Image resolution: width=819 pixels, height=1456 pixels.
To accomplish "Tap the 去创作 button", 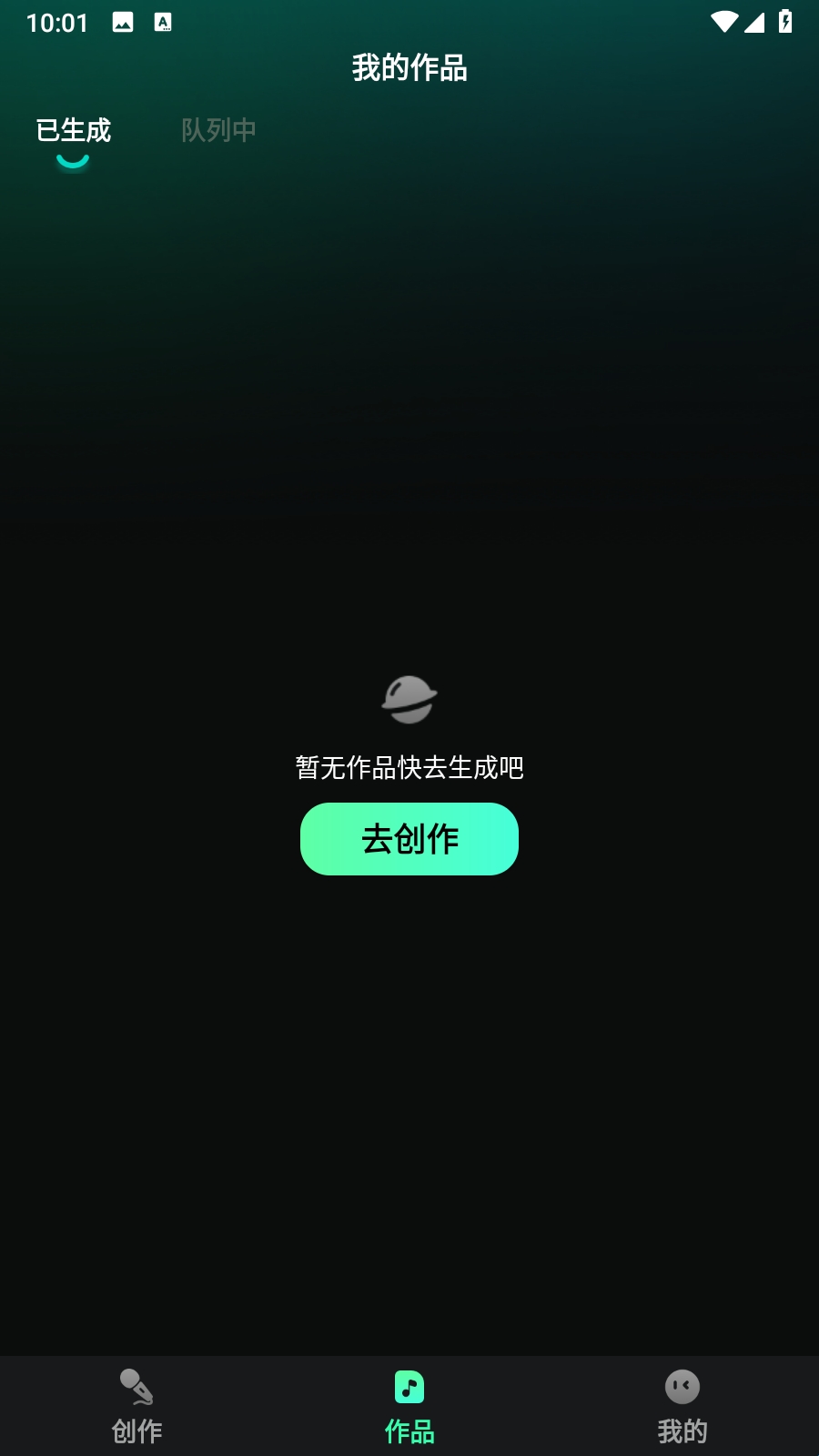I will point(409,838).
